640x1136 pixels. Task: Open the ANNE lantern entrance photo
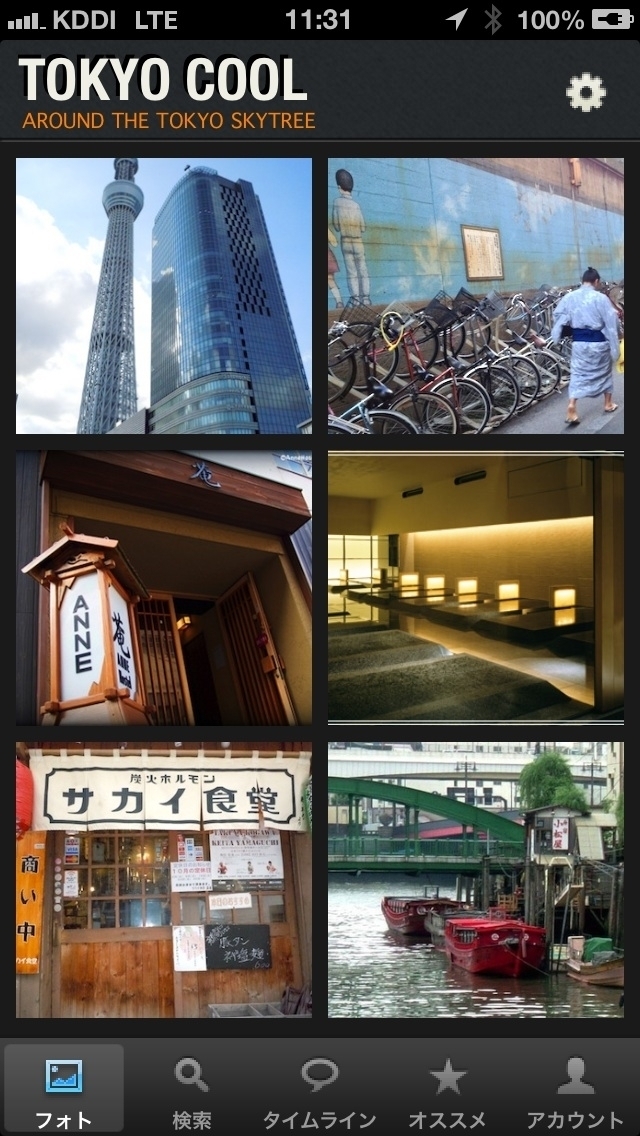(x=164, y=588)
